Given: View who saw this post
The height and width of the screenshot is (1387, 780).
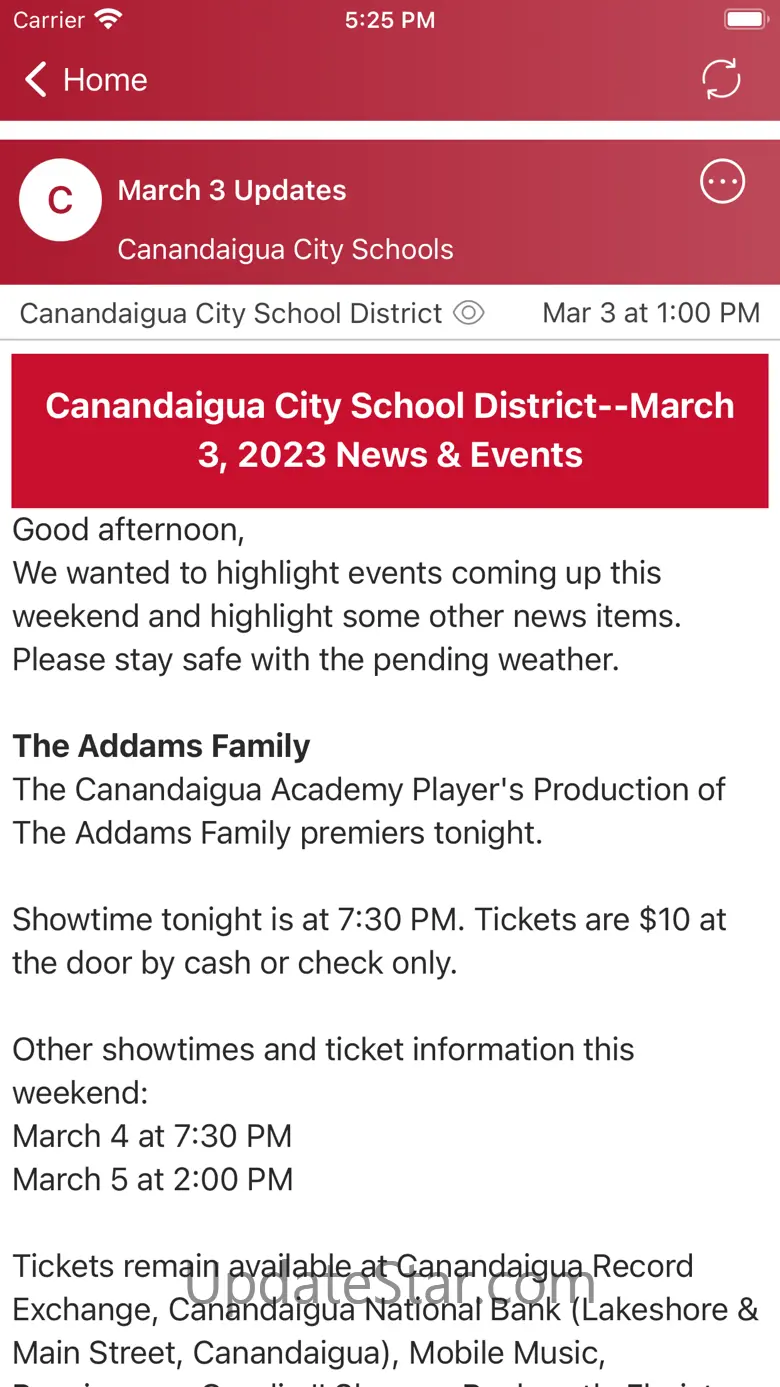Looking at the screenshot, I should coord(468,313).
